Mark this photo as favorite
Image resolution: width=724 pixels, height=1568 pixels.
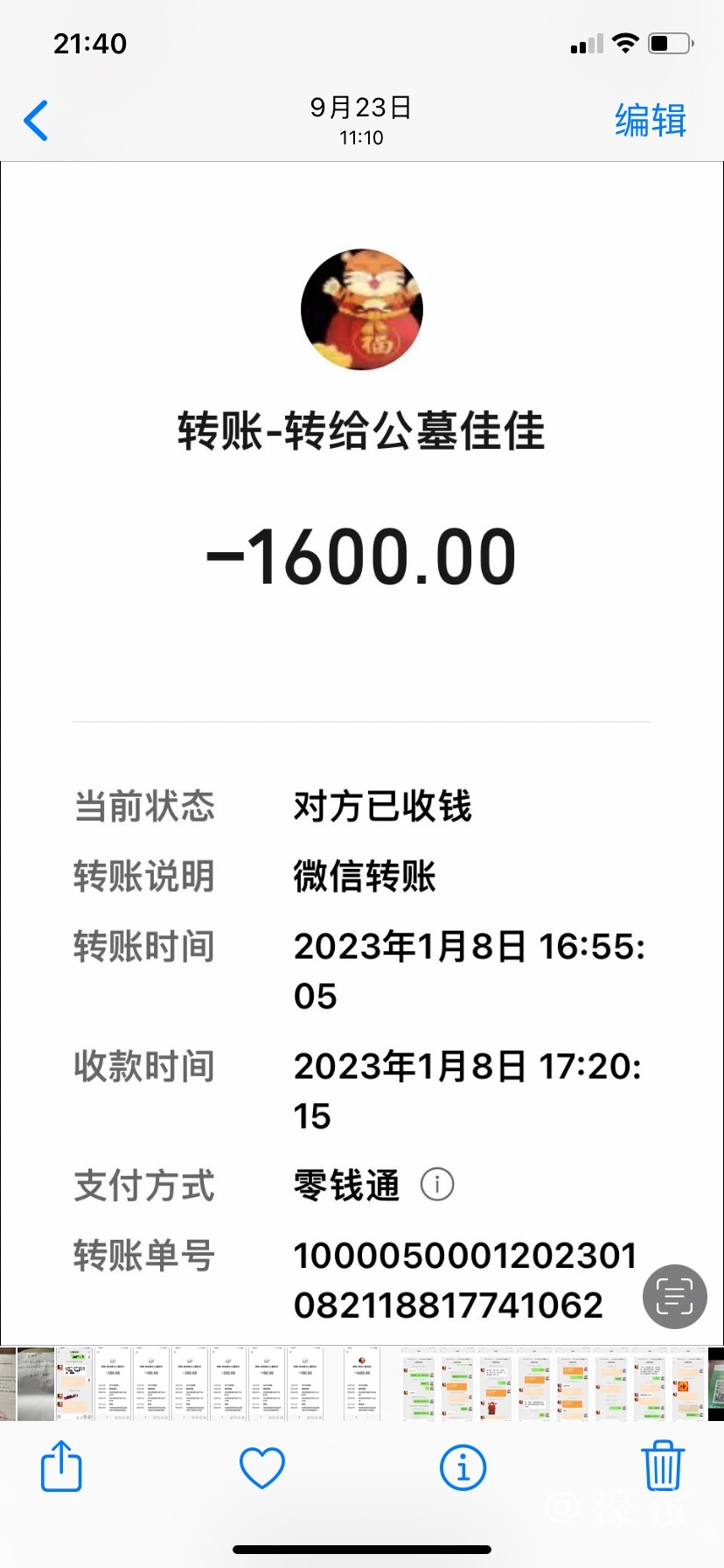point(262,1467)
